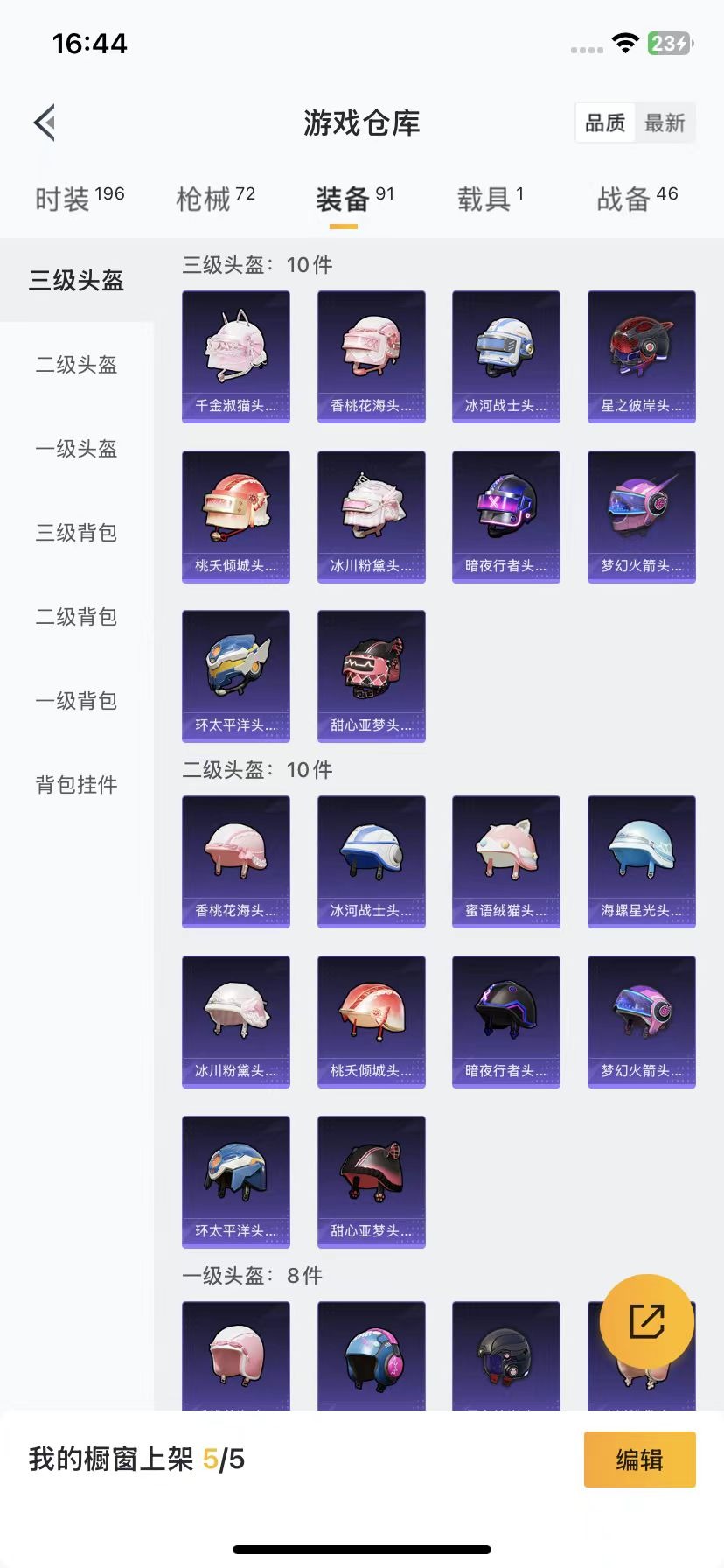Jump to 三级背包 category
Image resolution: width=724 pixels, height=1568 pixels.
(76, 533)
